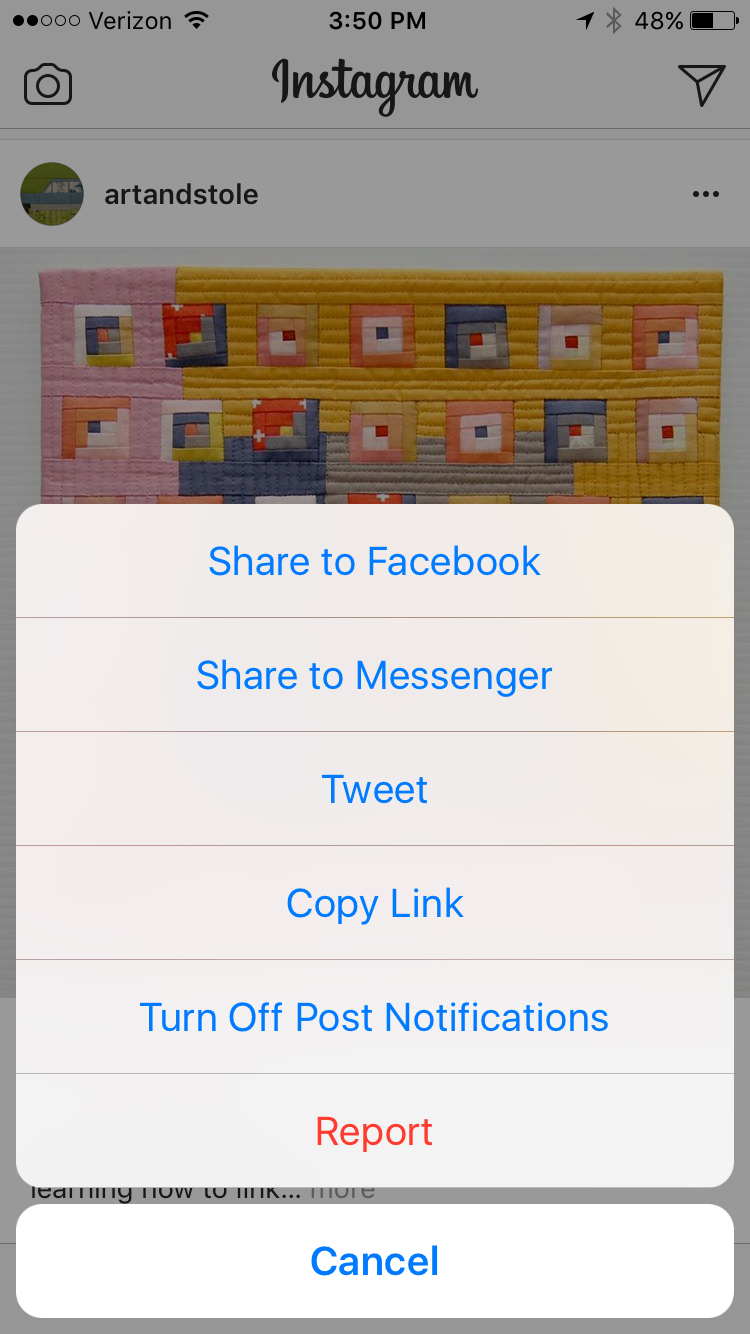Select Share to Messenger
The image size is (750, 1334).
[x=374, y=675]
